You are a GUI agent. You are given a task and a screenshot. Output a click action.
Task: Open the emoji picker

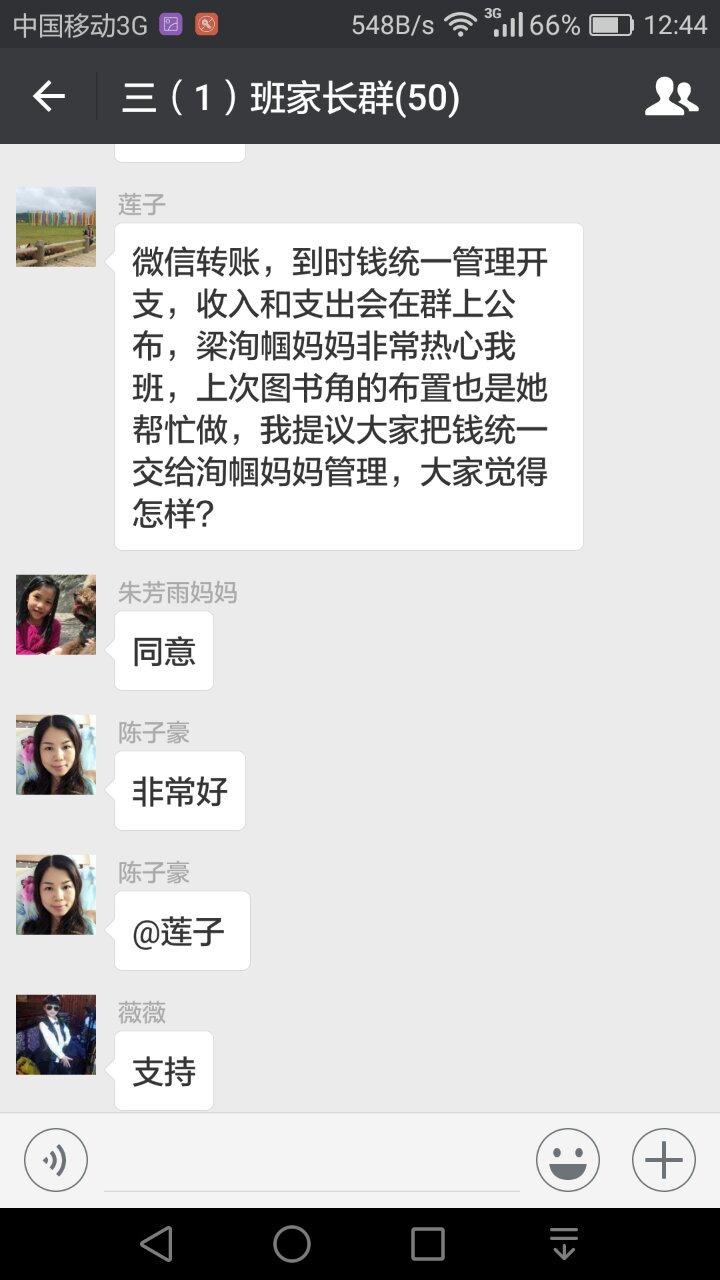[x=568, y=1160]
